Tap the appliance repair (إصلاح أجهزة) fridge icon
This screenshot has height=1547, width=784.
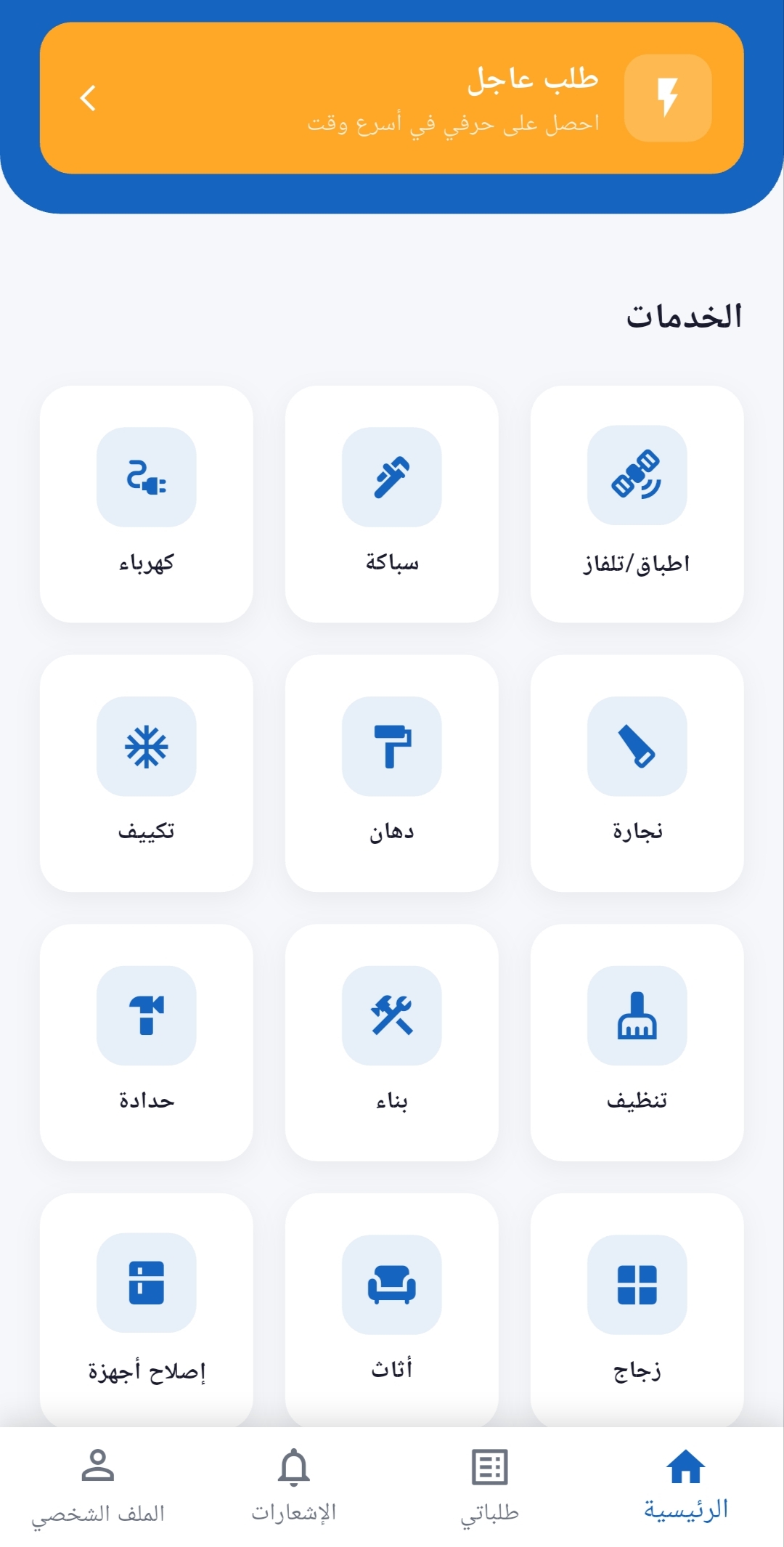click(146, 1286)
